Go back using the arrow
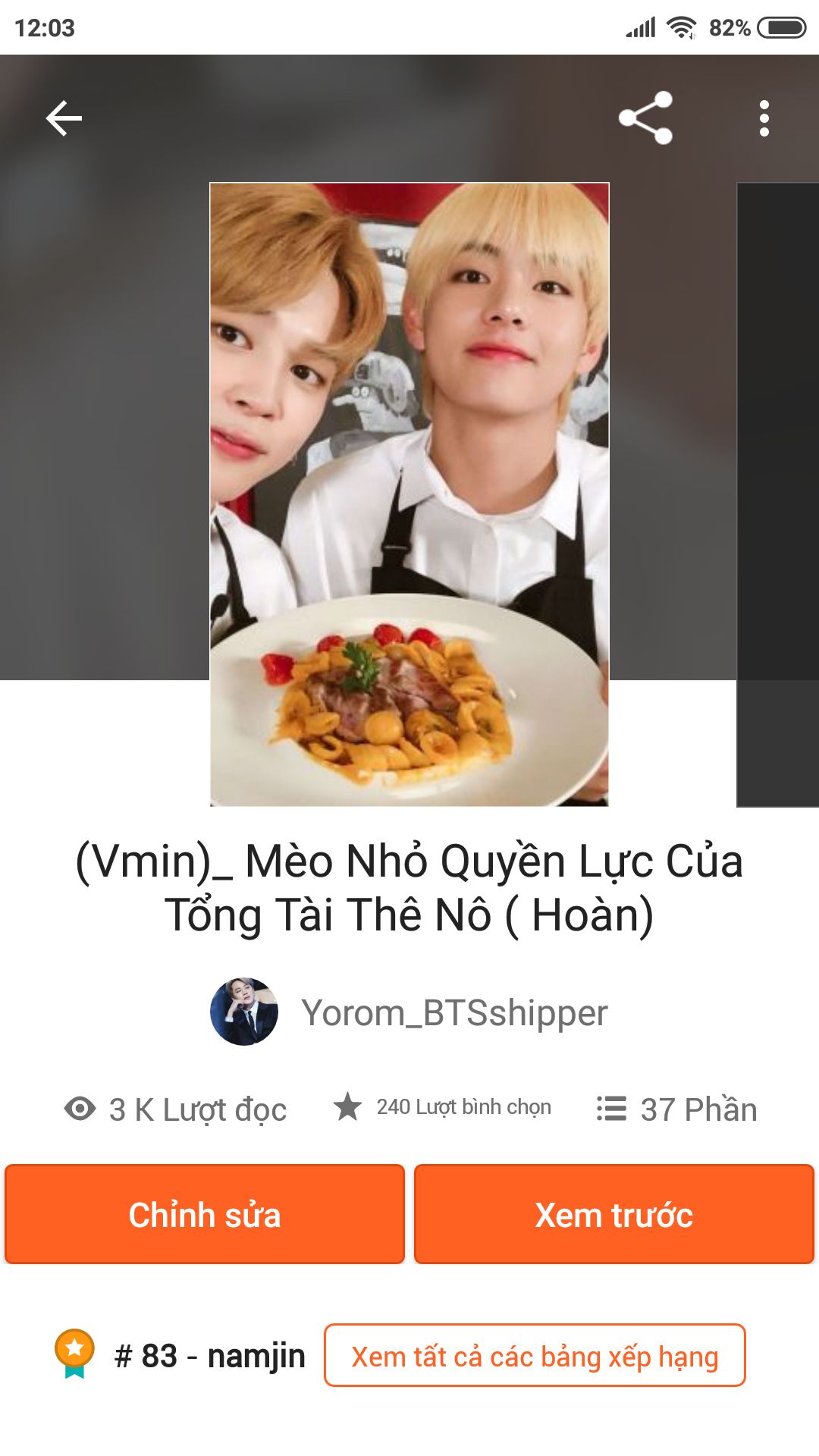 (x=64, y=118)
